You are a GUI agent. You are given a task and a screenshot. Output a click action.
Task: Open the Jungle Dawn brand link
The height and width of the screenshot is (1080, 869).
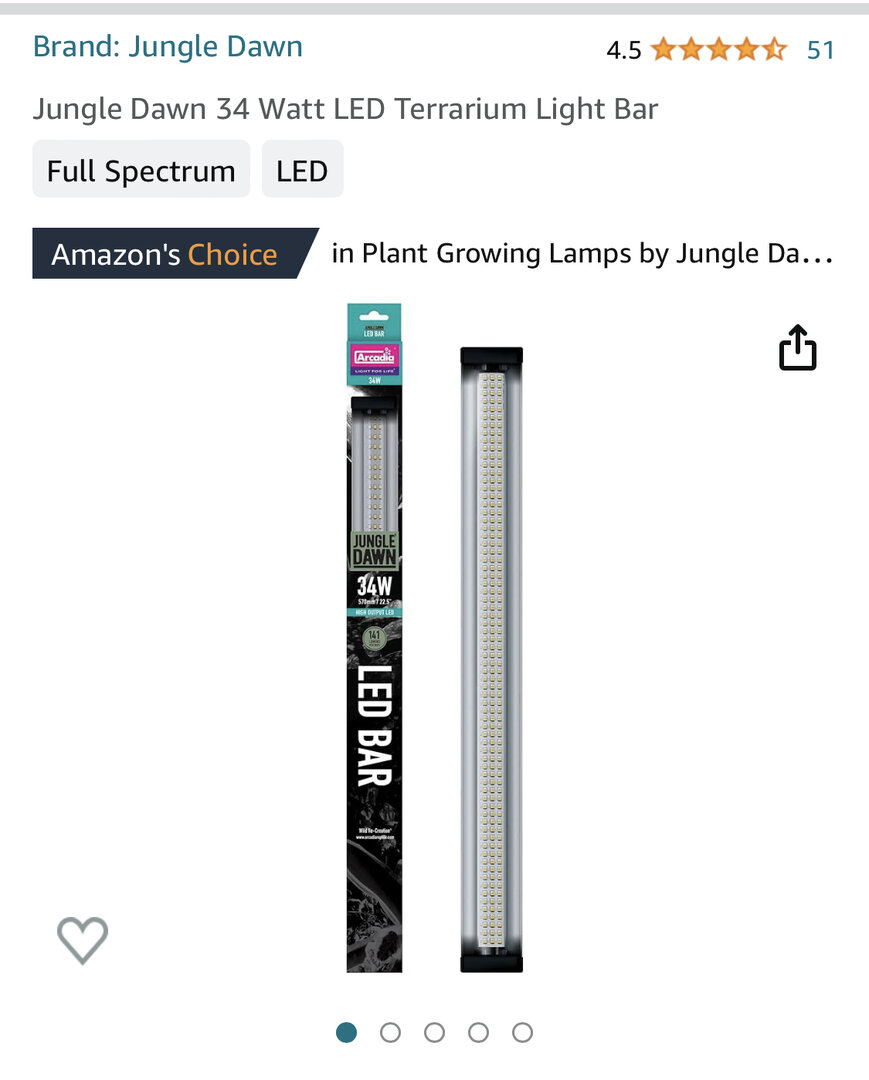pos(168,47)
